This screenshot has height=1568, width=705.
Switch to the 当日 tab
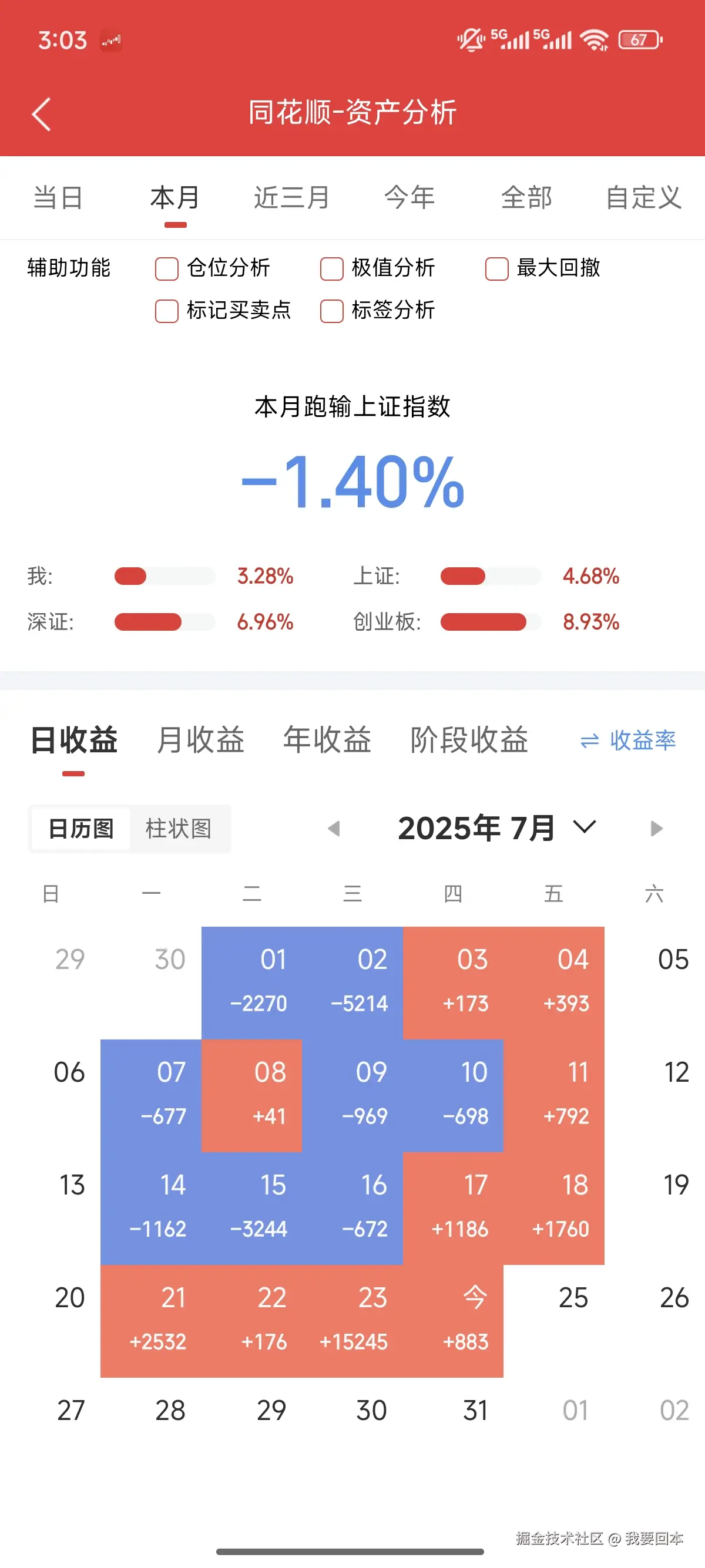point(58,198)
